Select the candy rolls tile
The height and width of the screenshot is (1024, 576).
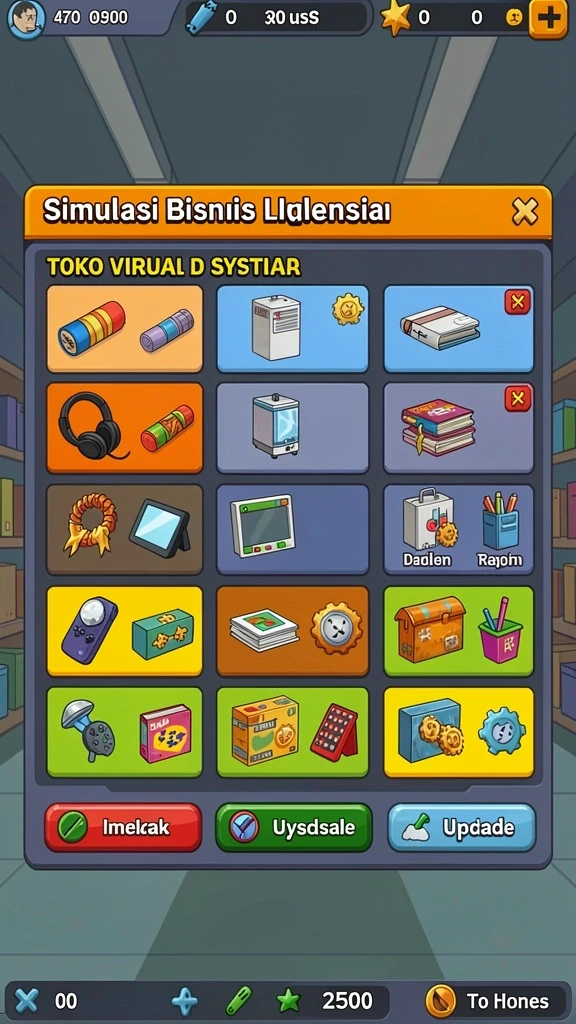point(125,328)
